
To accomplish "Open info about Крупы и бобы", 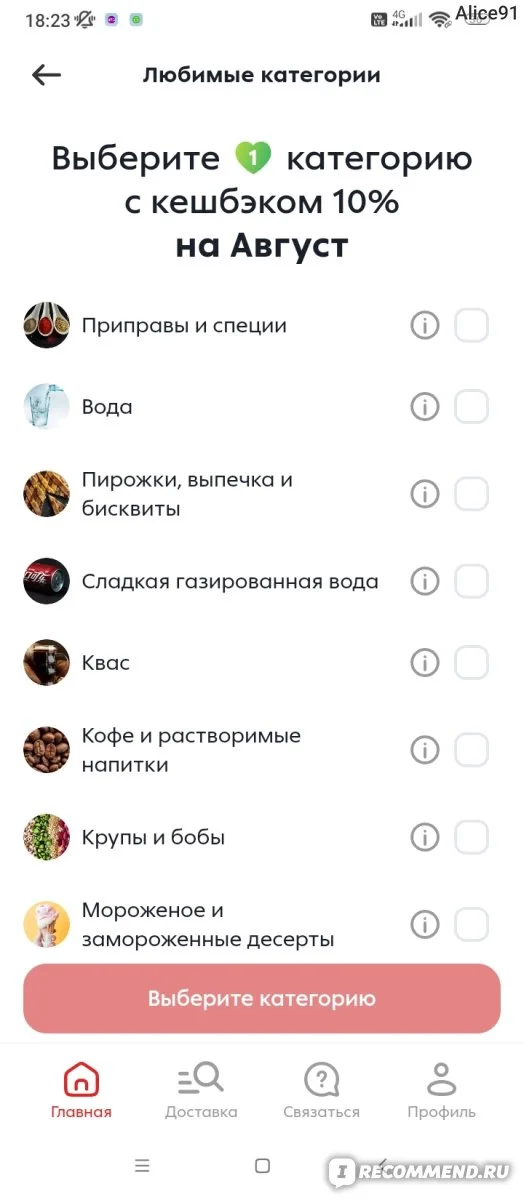I will tap(425, 837).
